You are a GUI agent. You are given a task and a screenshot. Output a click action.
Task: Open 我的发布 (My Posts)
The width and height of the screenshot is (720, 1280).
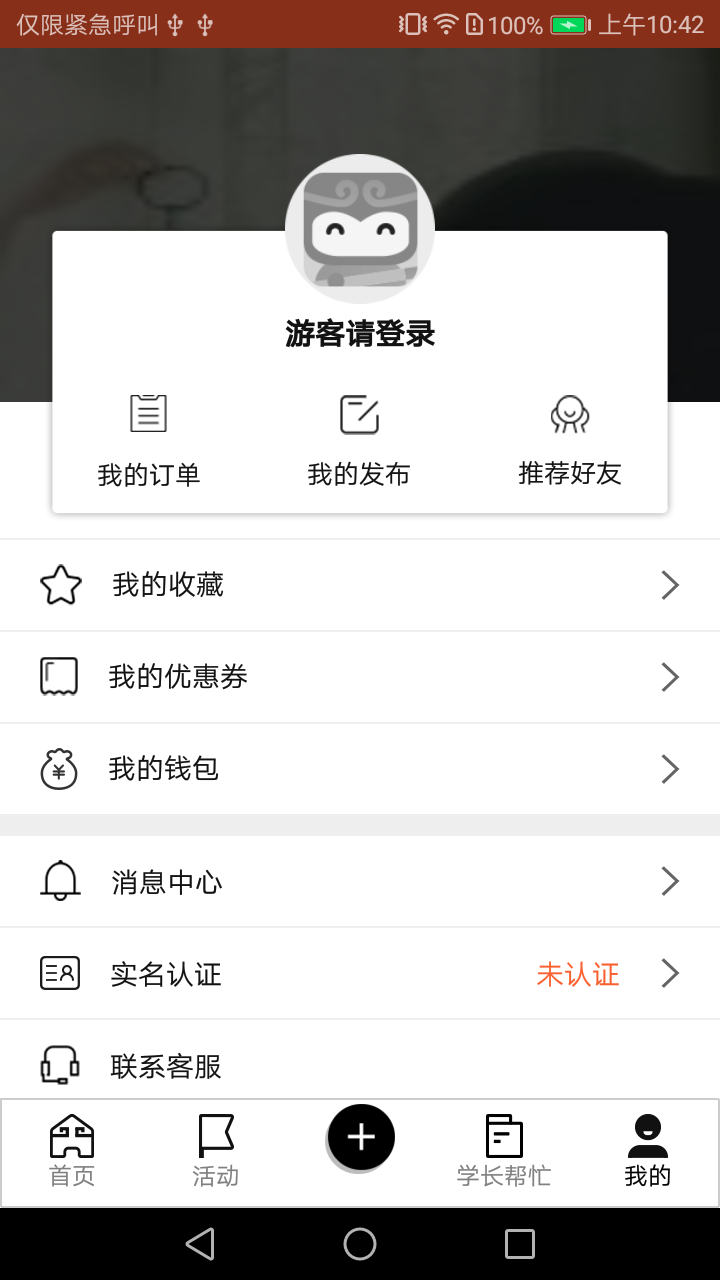coord(359,438)
